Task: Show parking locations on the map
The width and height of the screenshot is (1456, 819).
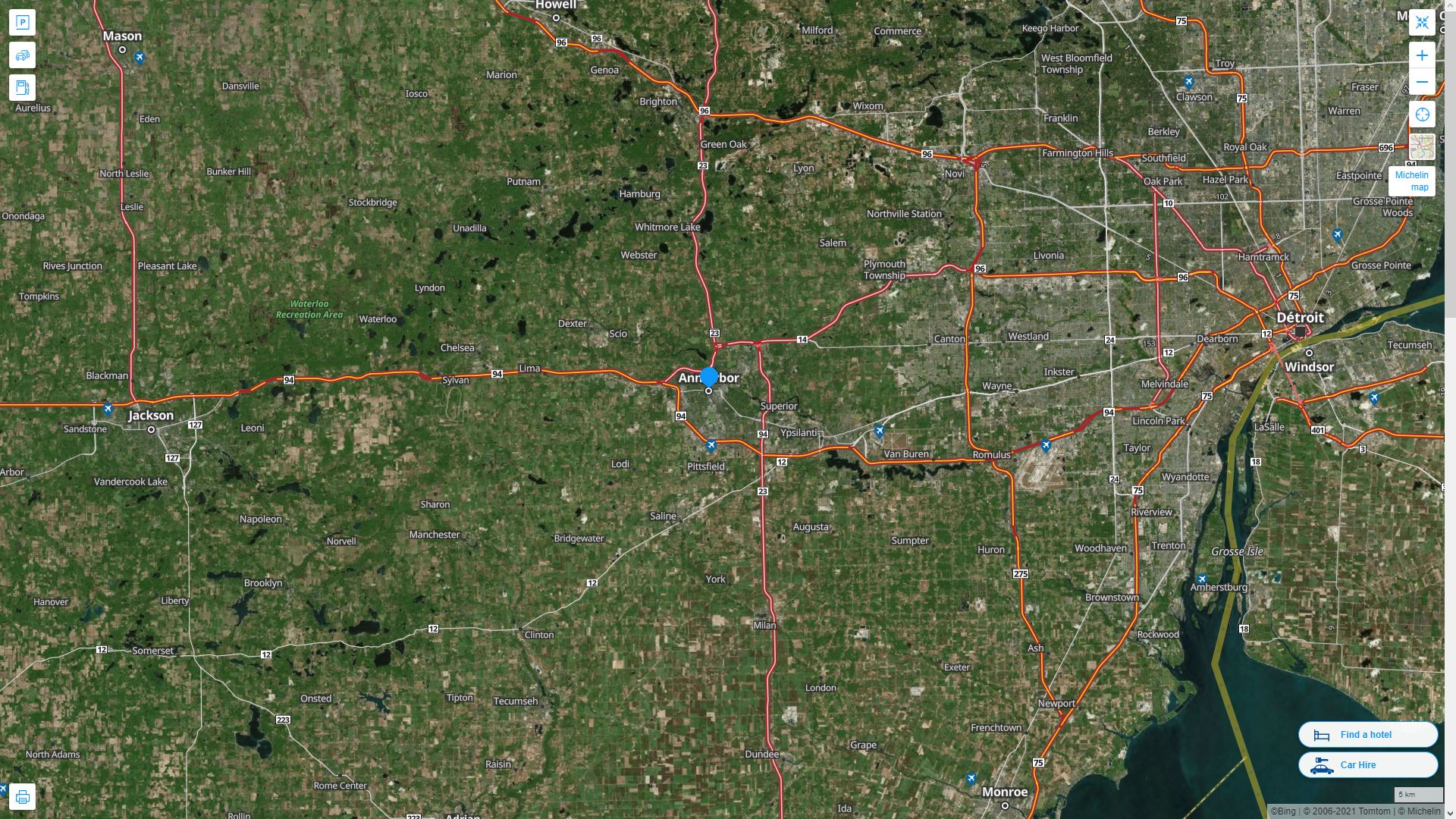Action: point(22,23)
